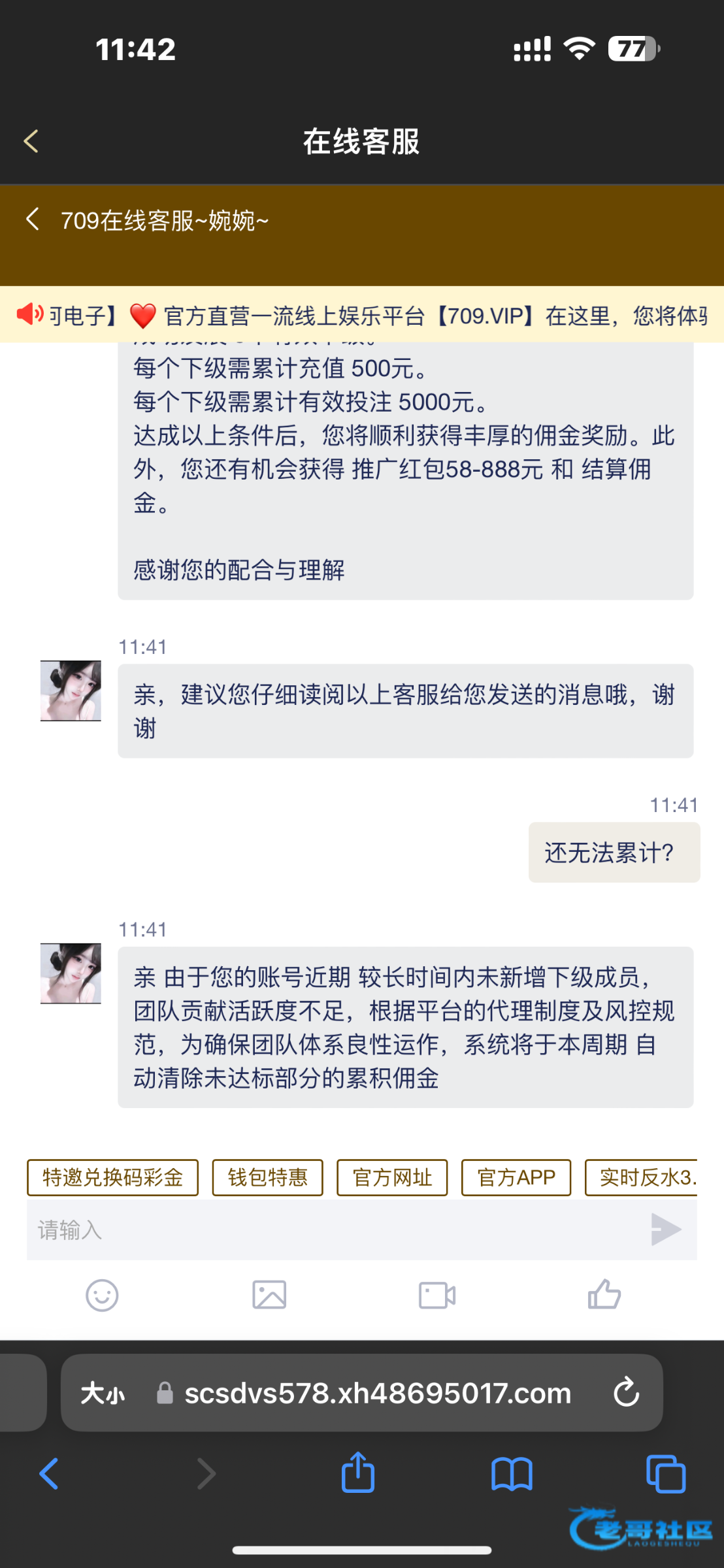Open browser bookmarks
Screen dimensions: 724x1568
coord(512,1474)
